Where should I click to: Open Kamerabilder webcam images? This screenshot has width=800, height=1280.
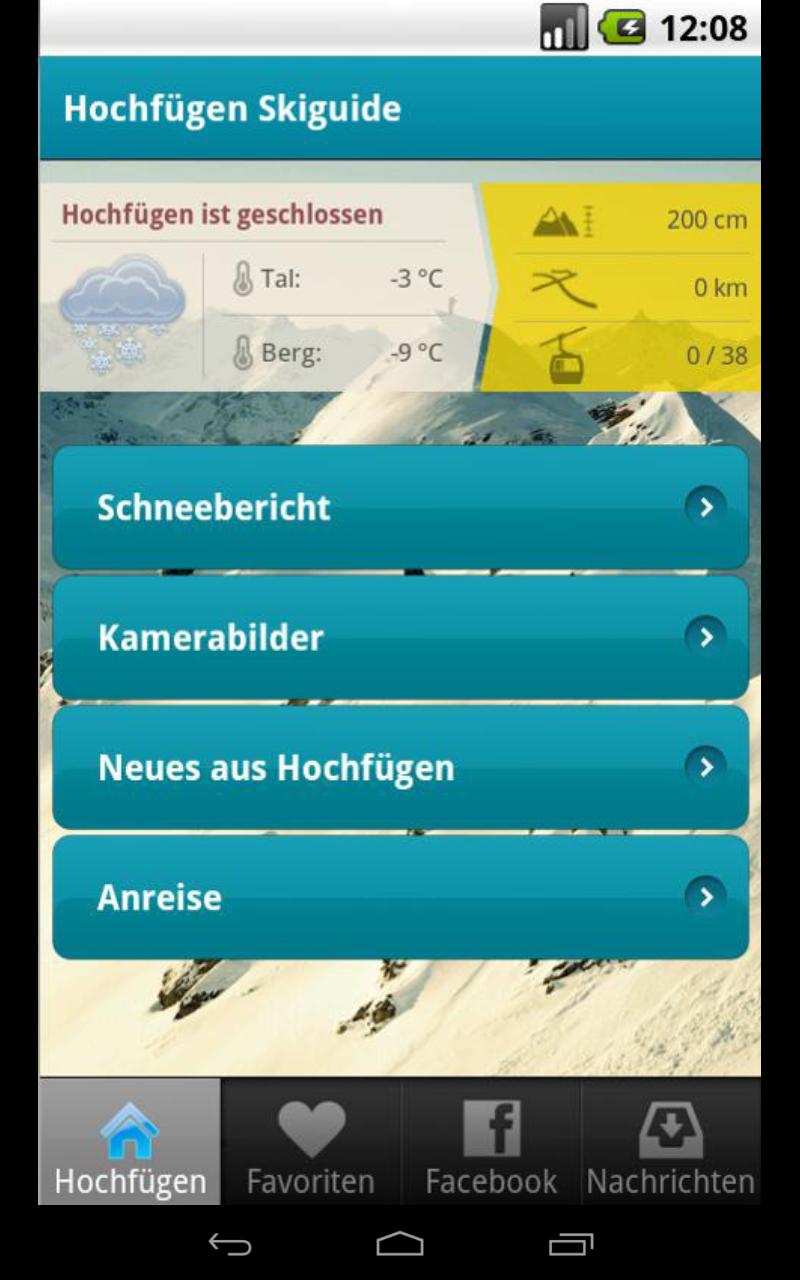point(400,637)
